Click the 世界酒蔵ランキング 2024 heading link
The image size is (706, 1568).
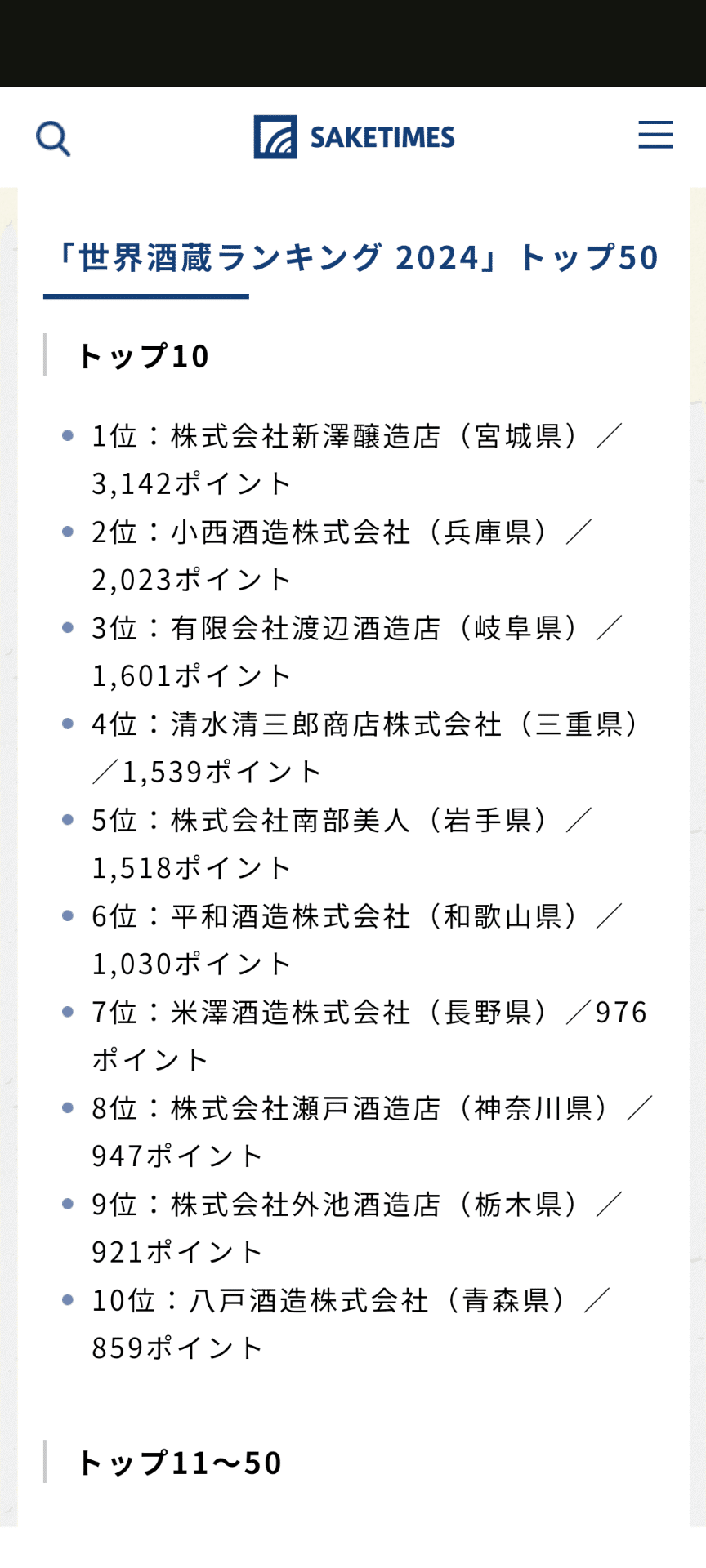coord(359,256)
